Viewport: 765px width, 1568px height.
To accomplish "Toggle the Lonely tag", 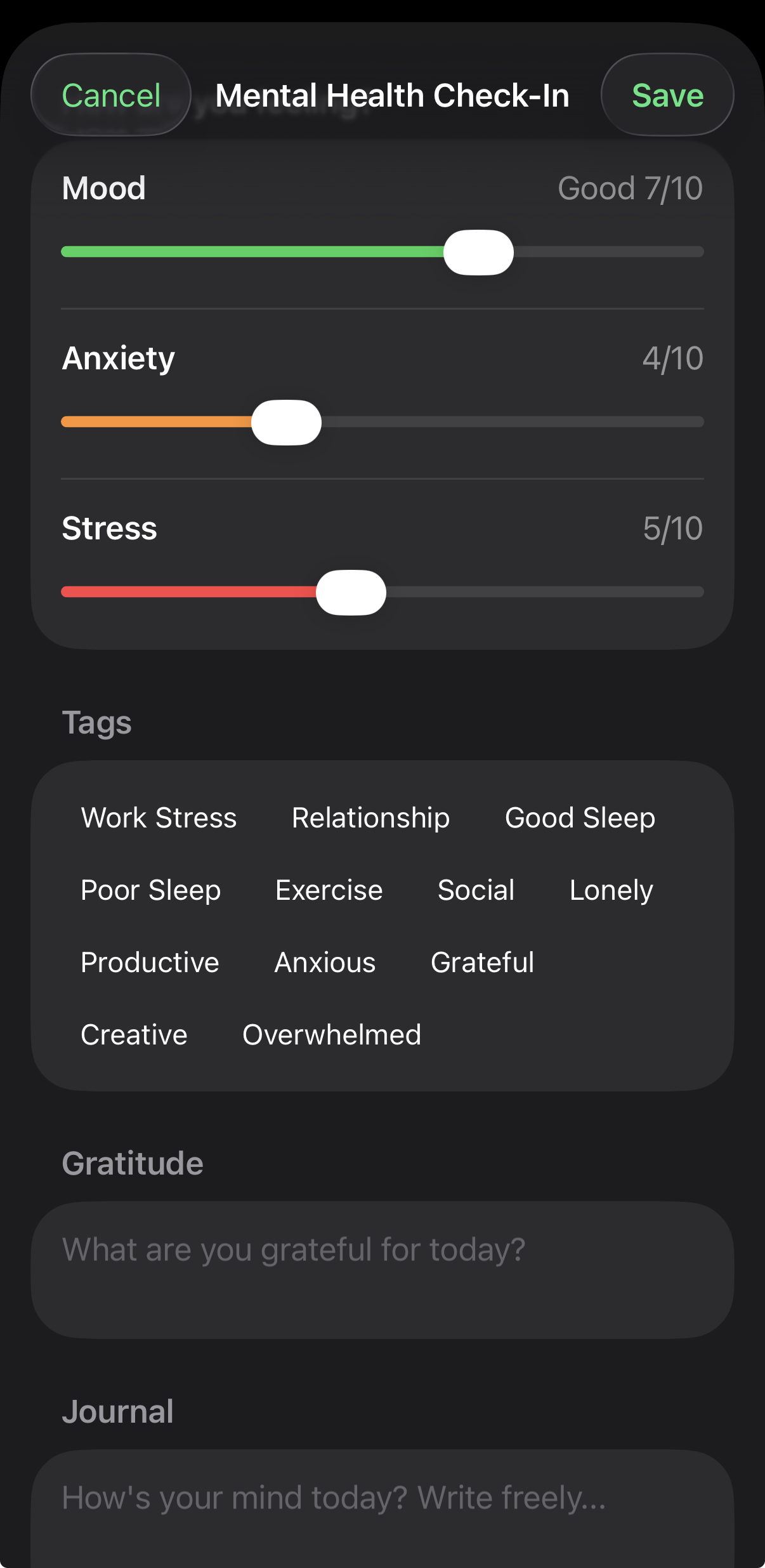I will 611,890.
